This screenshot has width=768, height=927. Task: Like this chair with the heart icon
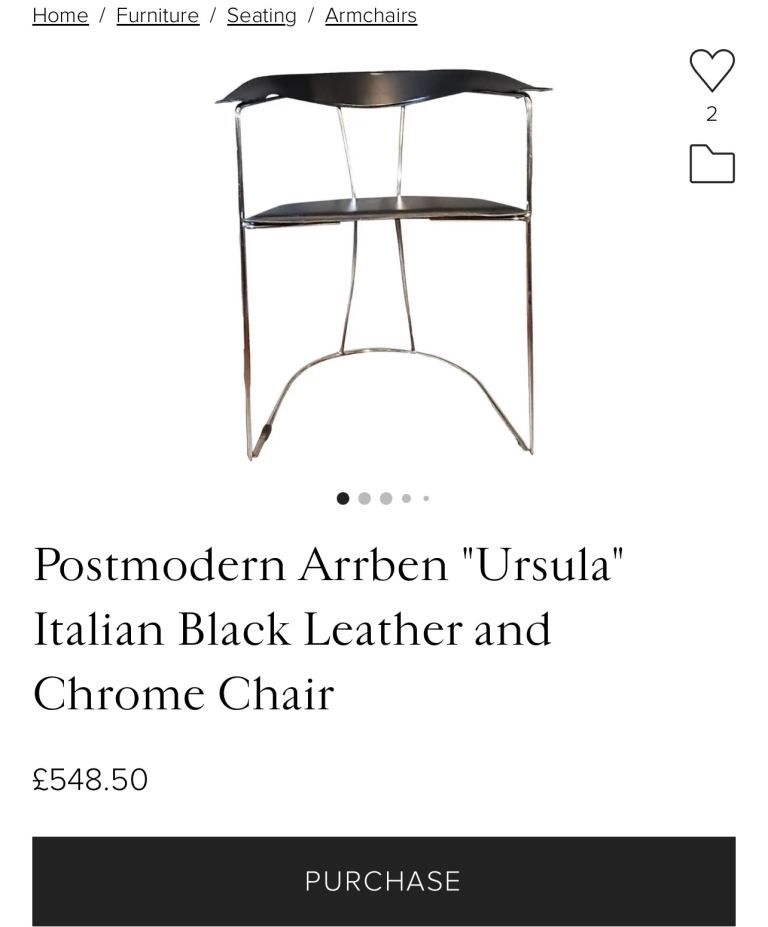point(712,70)
